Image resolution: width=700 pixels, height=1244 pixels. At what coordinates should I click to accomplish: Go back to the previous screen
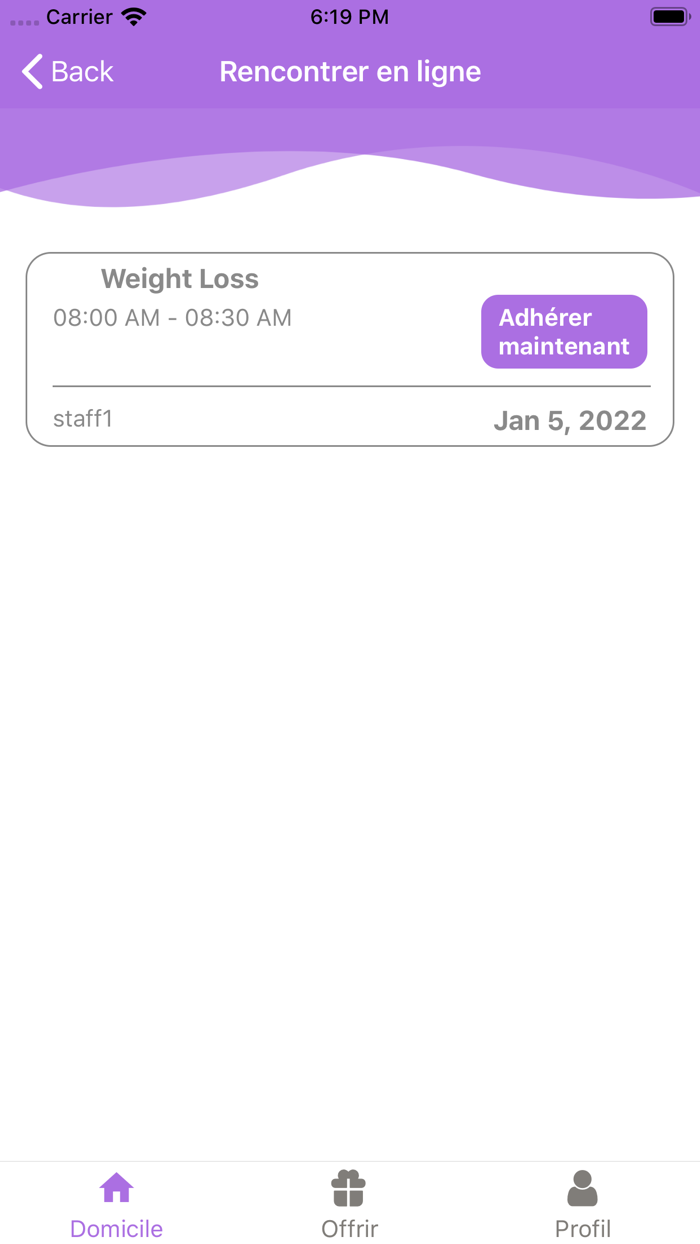pyautogui.click(x=67, y=72)
